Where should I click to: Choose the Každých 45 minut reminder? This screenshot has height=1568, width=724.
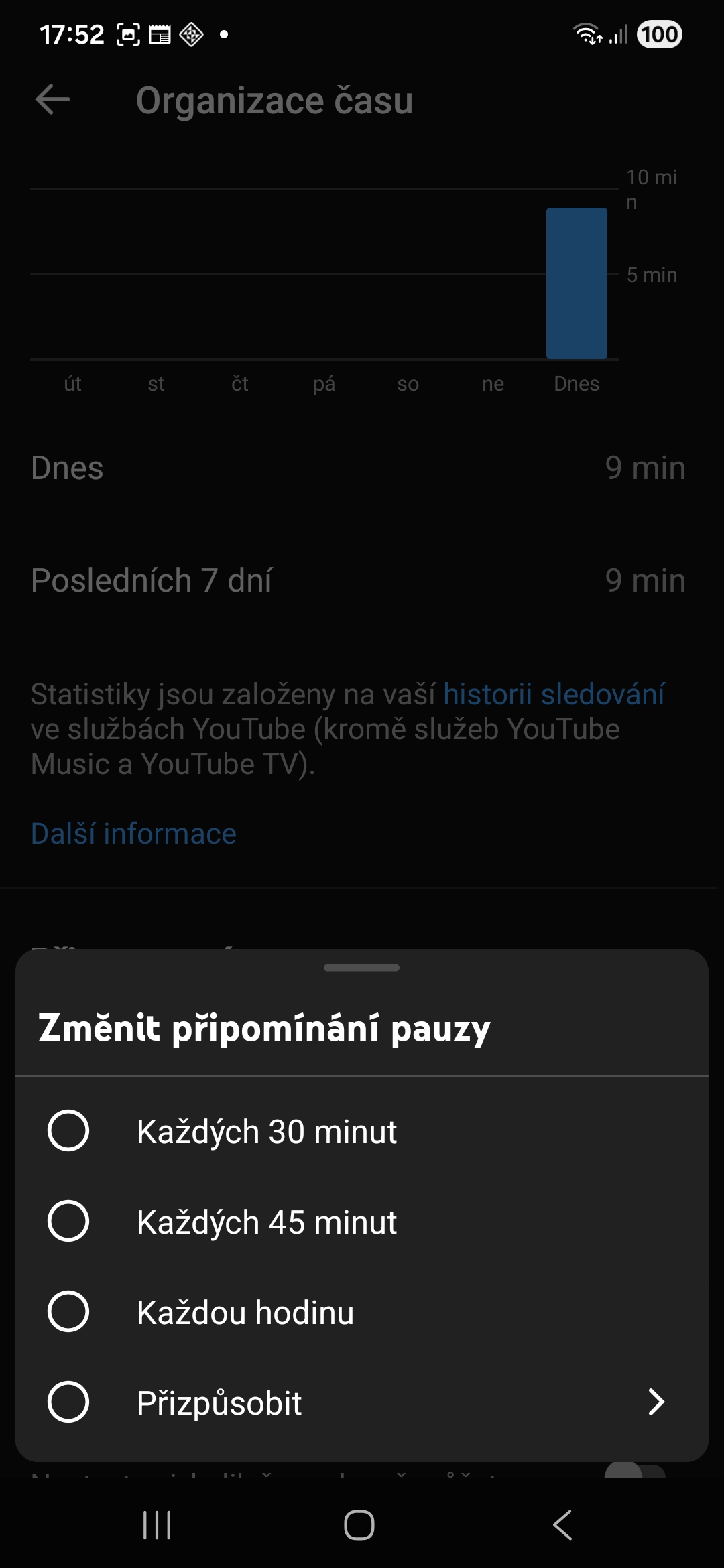68,1221
